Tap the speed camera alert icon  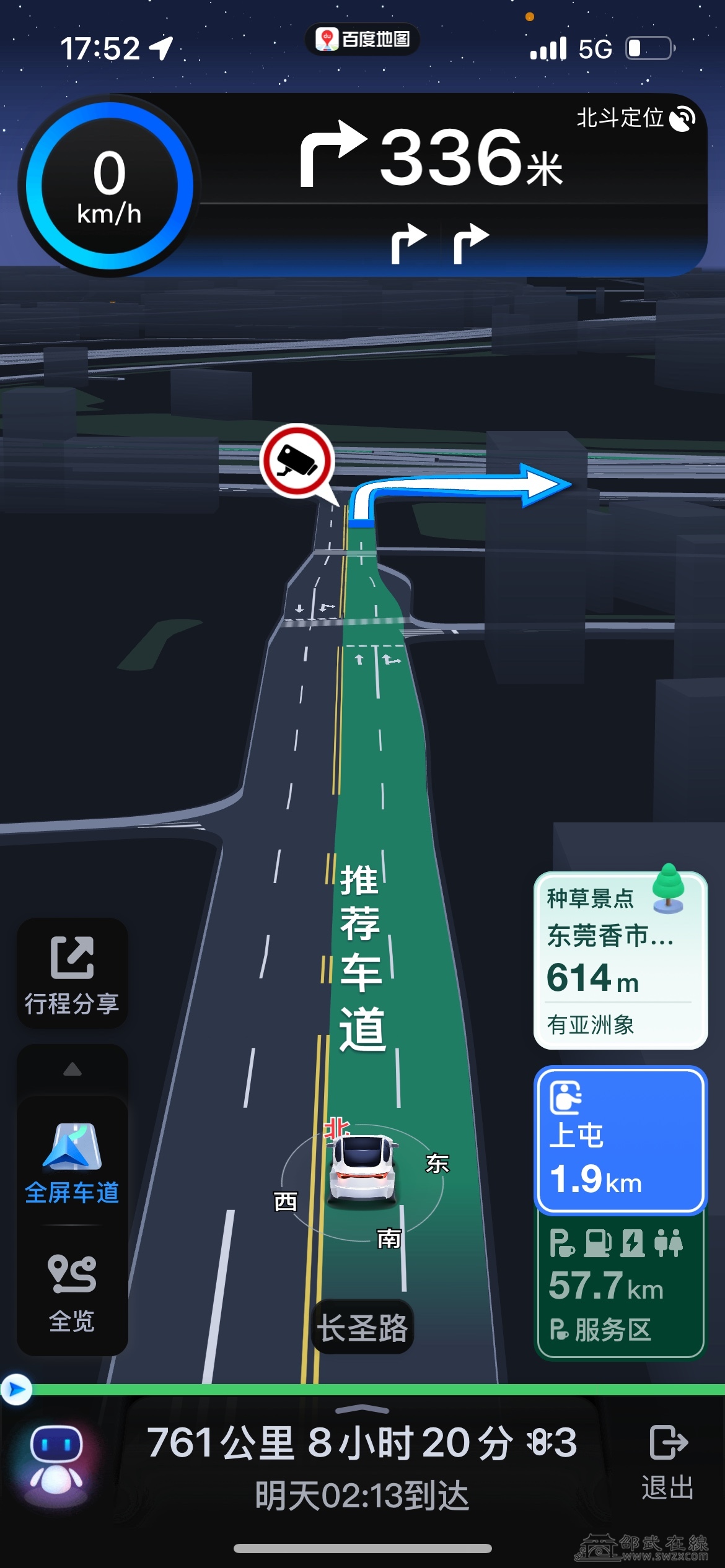point(297,461)
